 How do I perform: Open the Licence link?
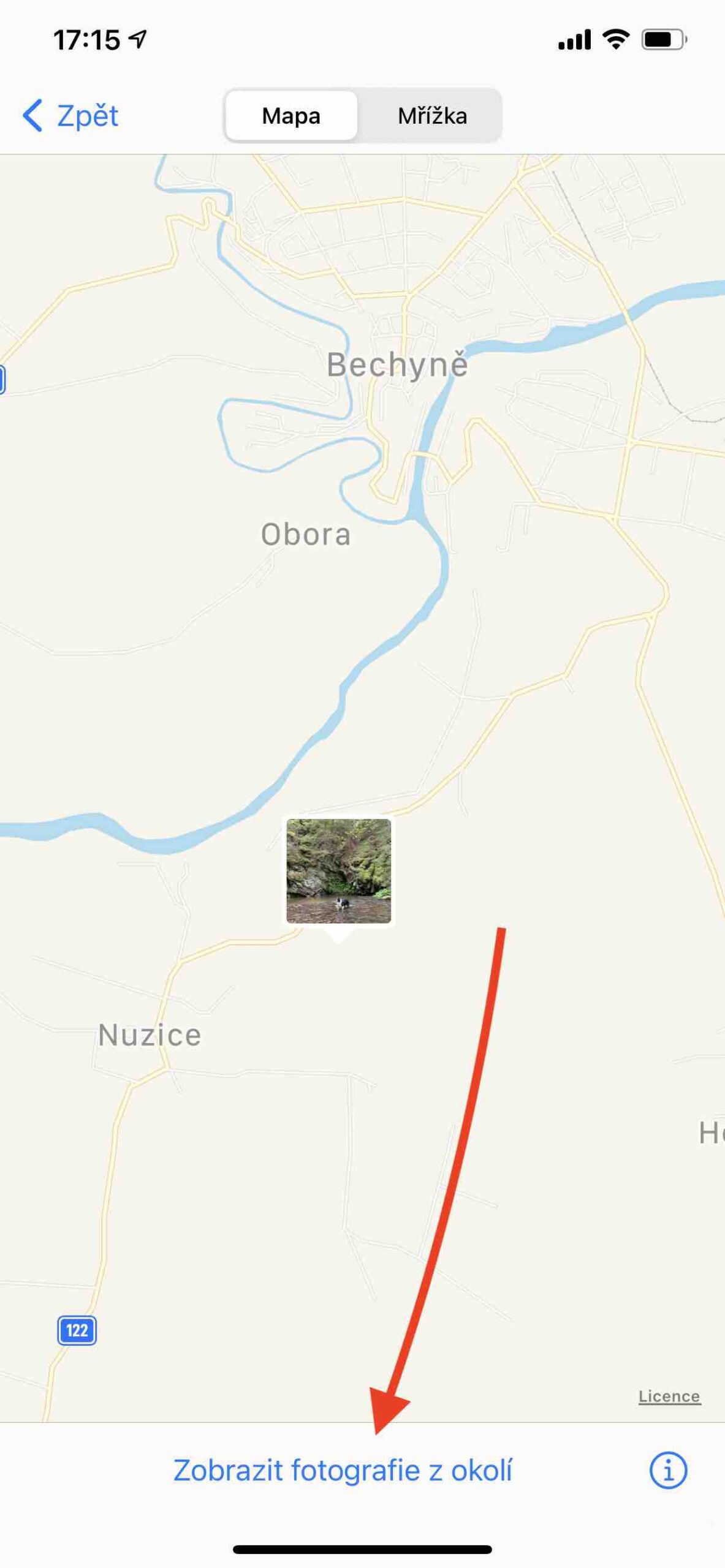[669, 1396]
